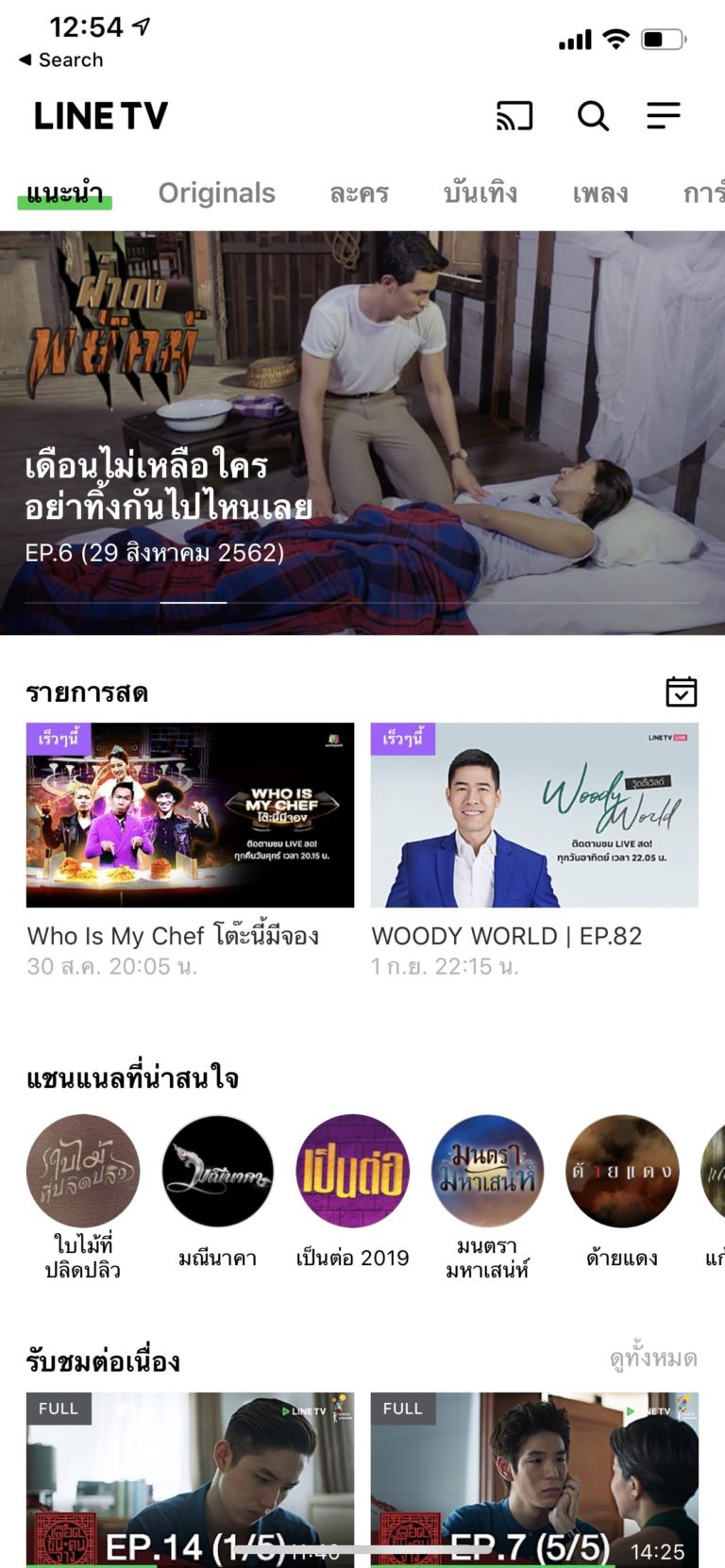Open the มนตรา มหาเสน่ห์ channel icon
Viewport: 725px width, 1568px height.
[x=487, y=1171]
